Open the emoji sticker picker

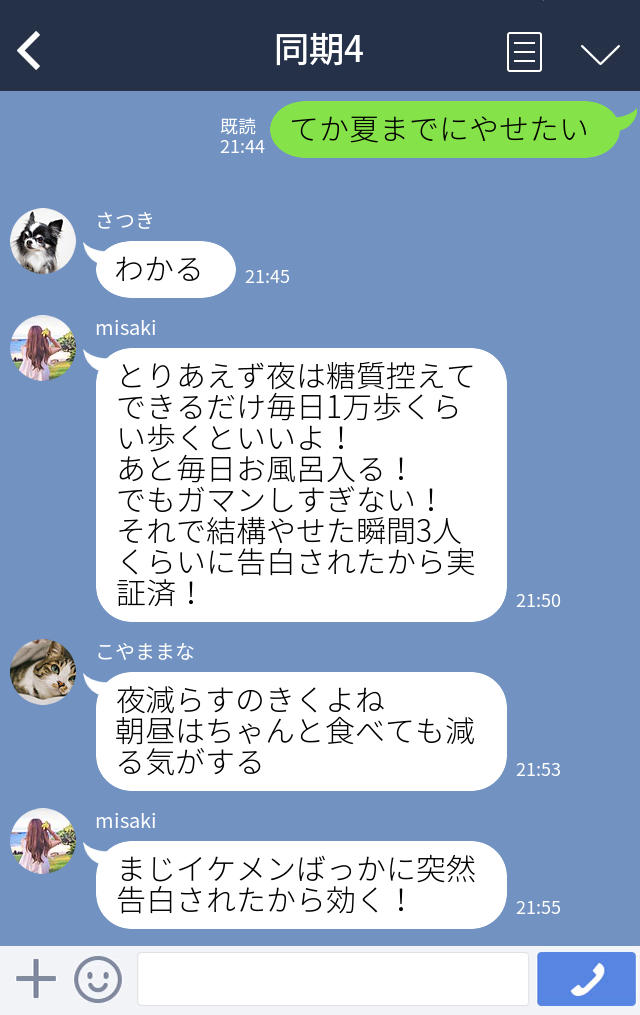[x=98, y=979]
